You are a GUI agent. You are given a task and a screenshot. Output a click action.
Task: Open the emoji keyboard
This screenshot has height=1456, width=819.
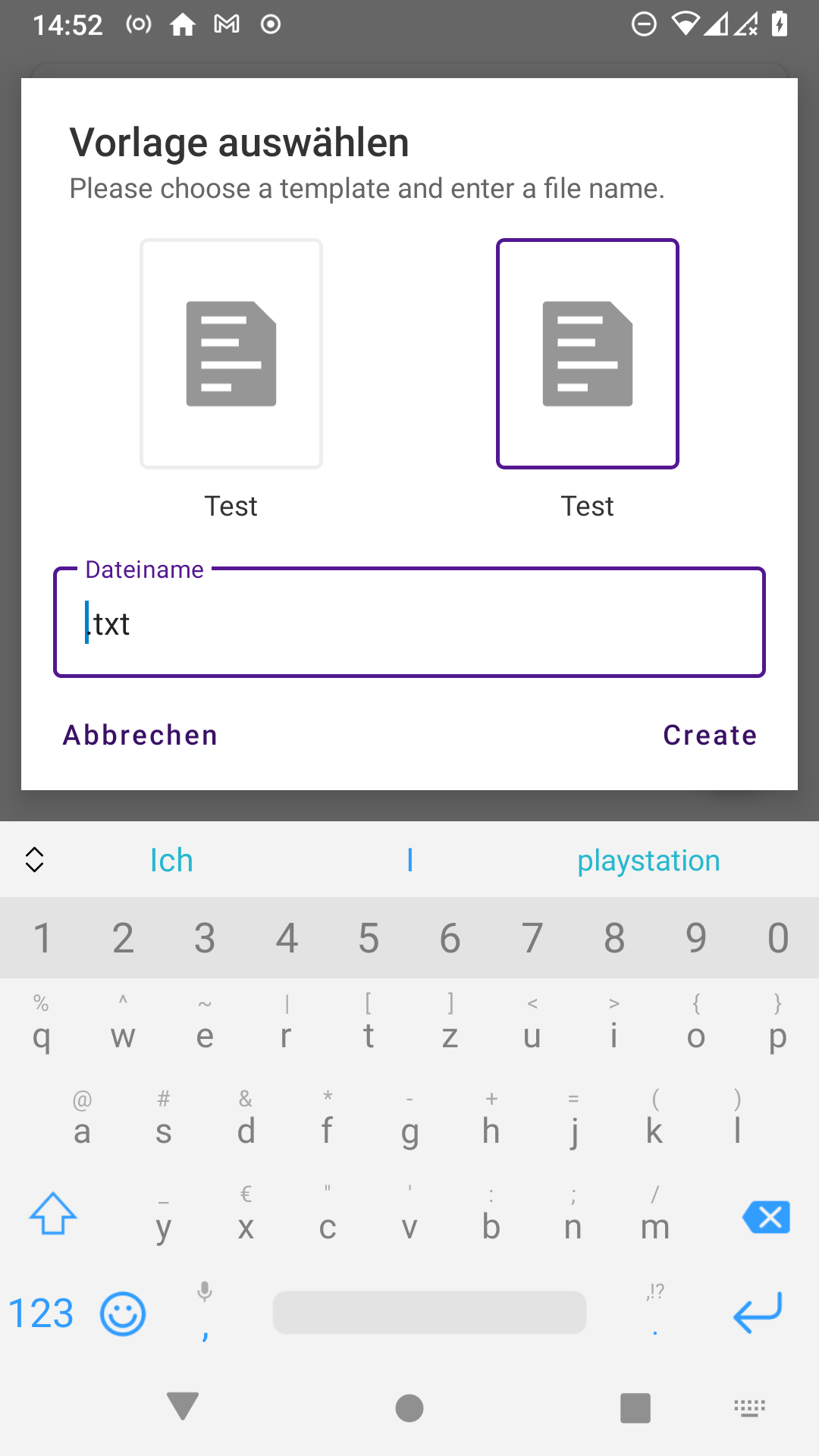(123, 1313)
